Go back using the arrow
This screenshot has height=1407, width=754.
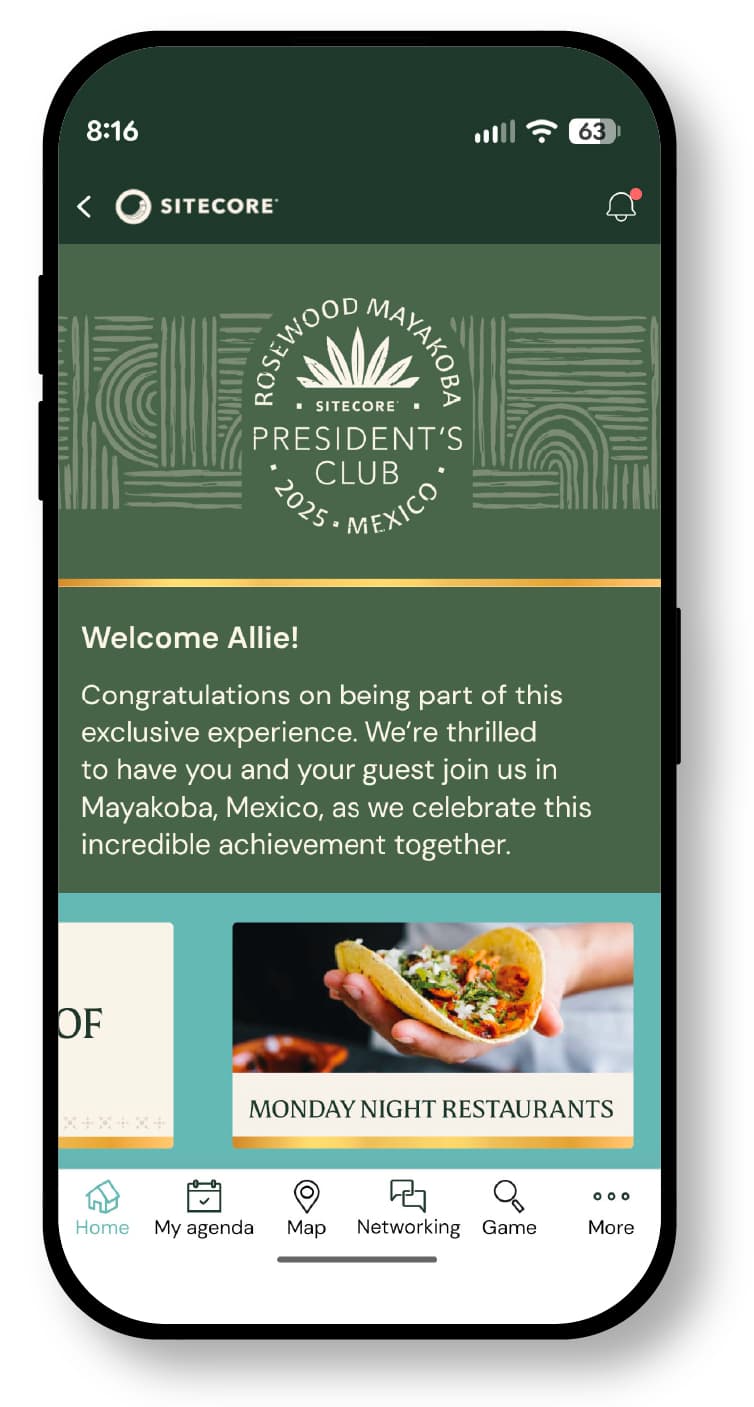(x=84, y=207)
